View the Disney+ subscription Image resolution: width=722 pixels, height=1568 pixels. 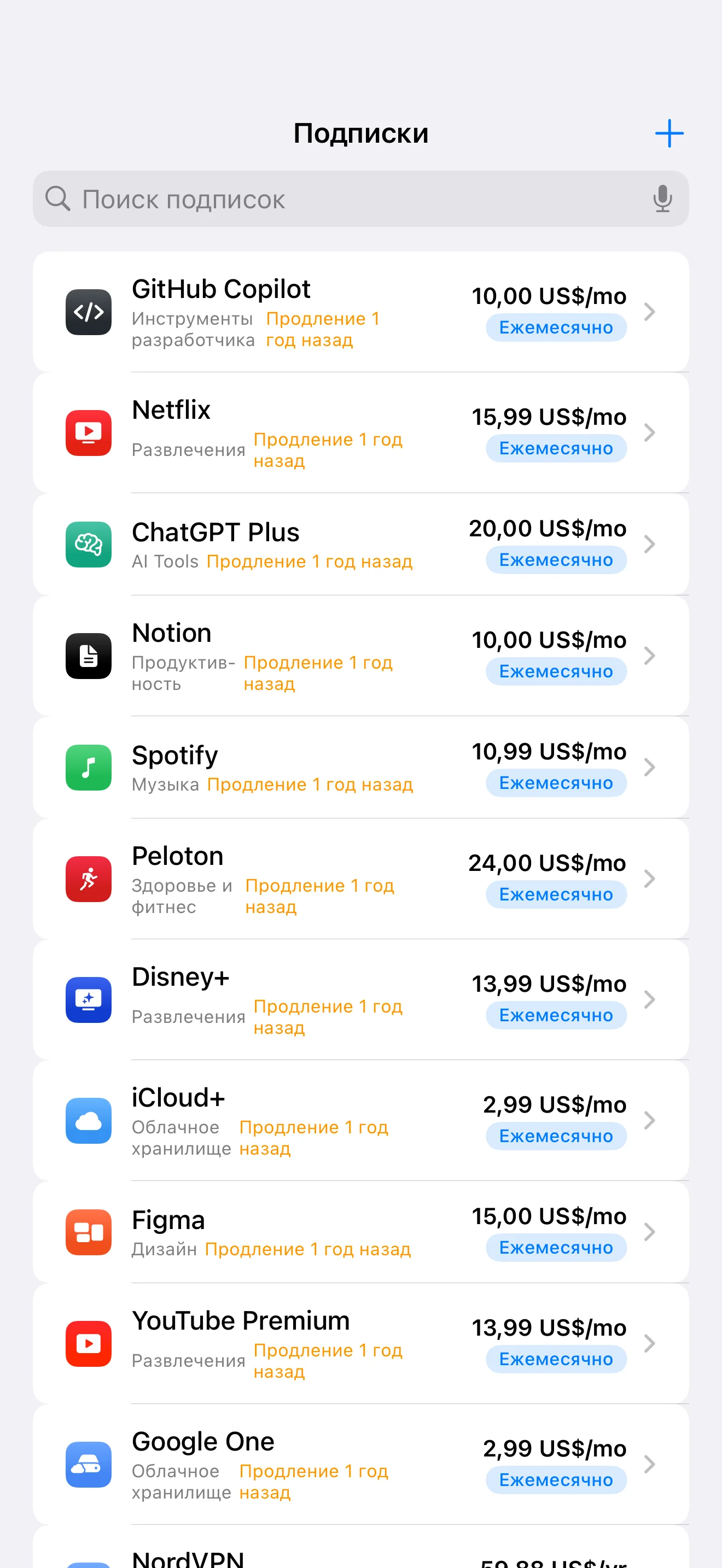point(360,999)
